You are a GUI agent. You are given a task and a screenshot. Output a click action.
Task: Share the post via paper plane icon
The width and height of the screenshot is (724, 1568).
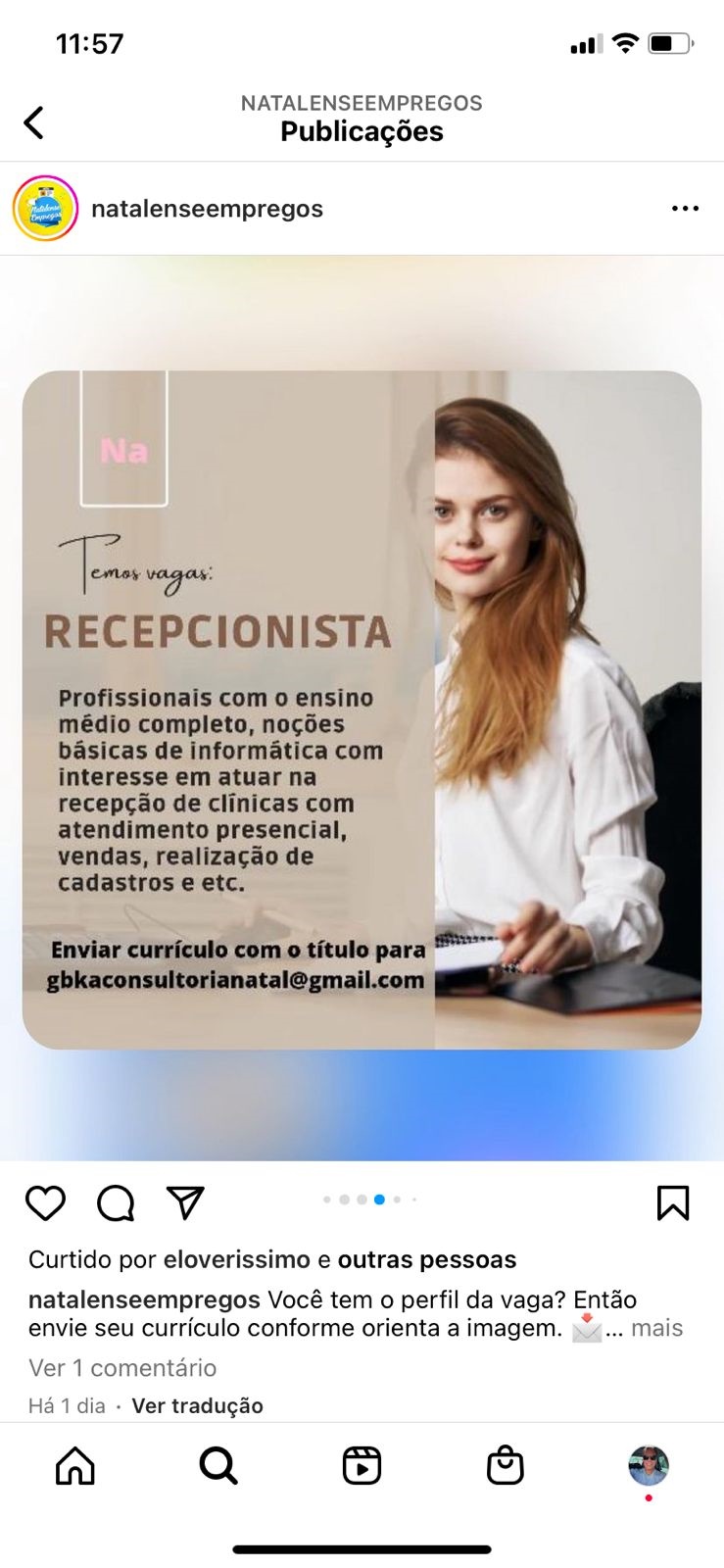point(185,1202)
